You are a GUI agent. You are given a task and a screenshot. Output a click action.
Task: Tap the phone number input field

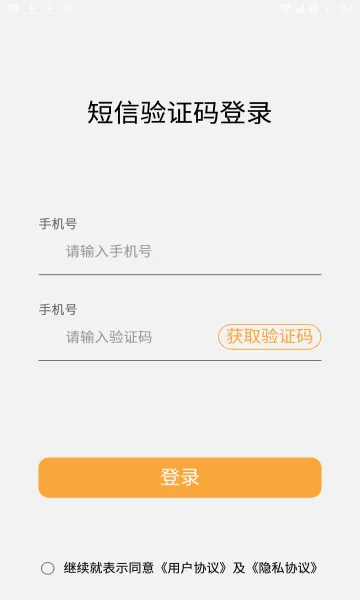tap(180, 251)
